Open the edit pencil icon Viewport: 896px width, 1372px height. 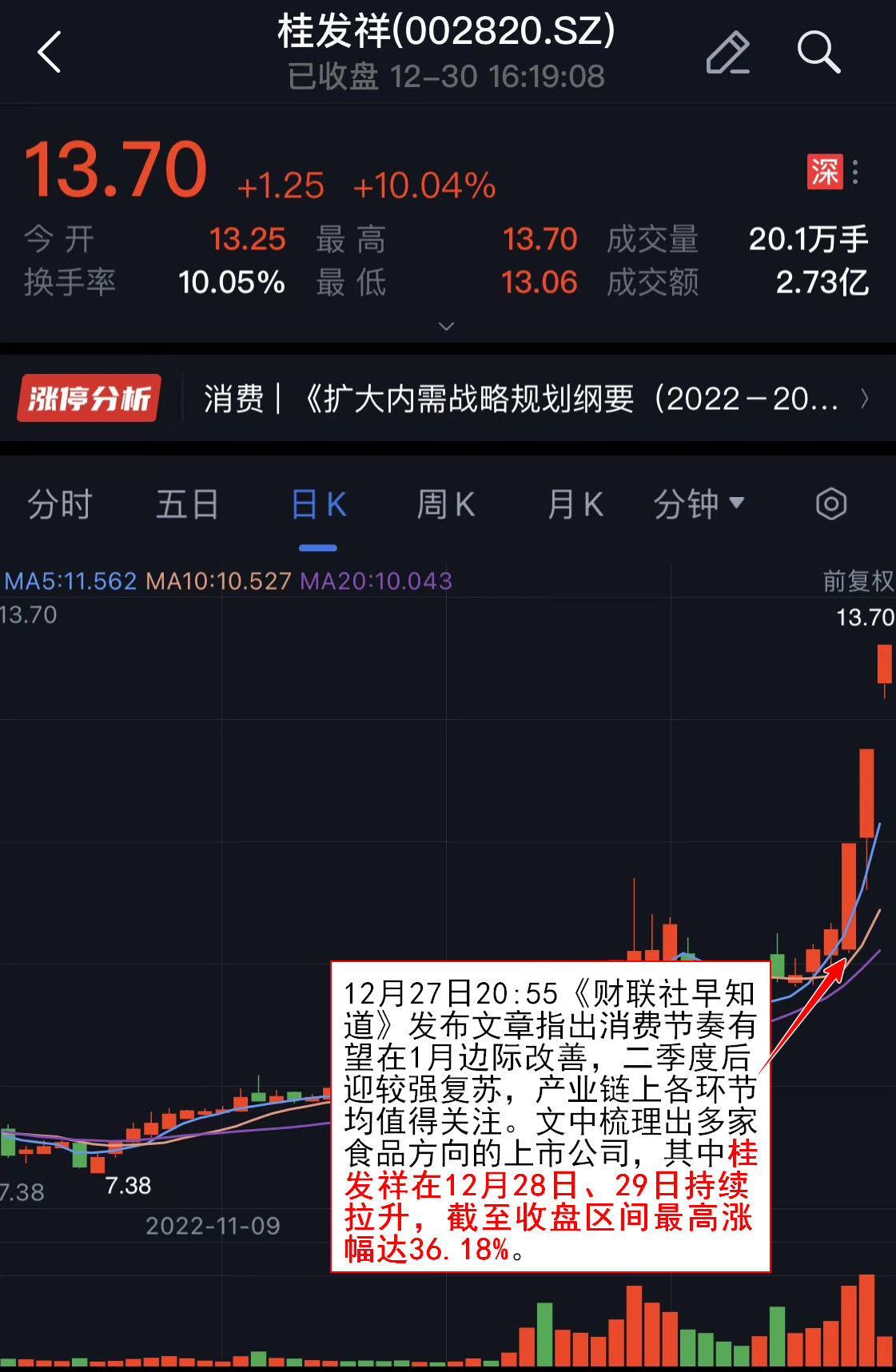tap(727, 53)
